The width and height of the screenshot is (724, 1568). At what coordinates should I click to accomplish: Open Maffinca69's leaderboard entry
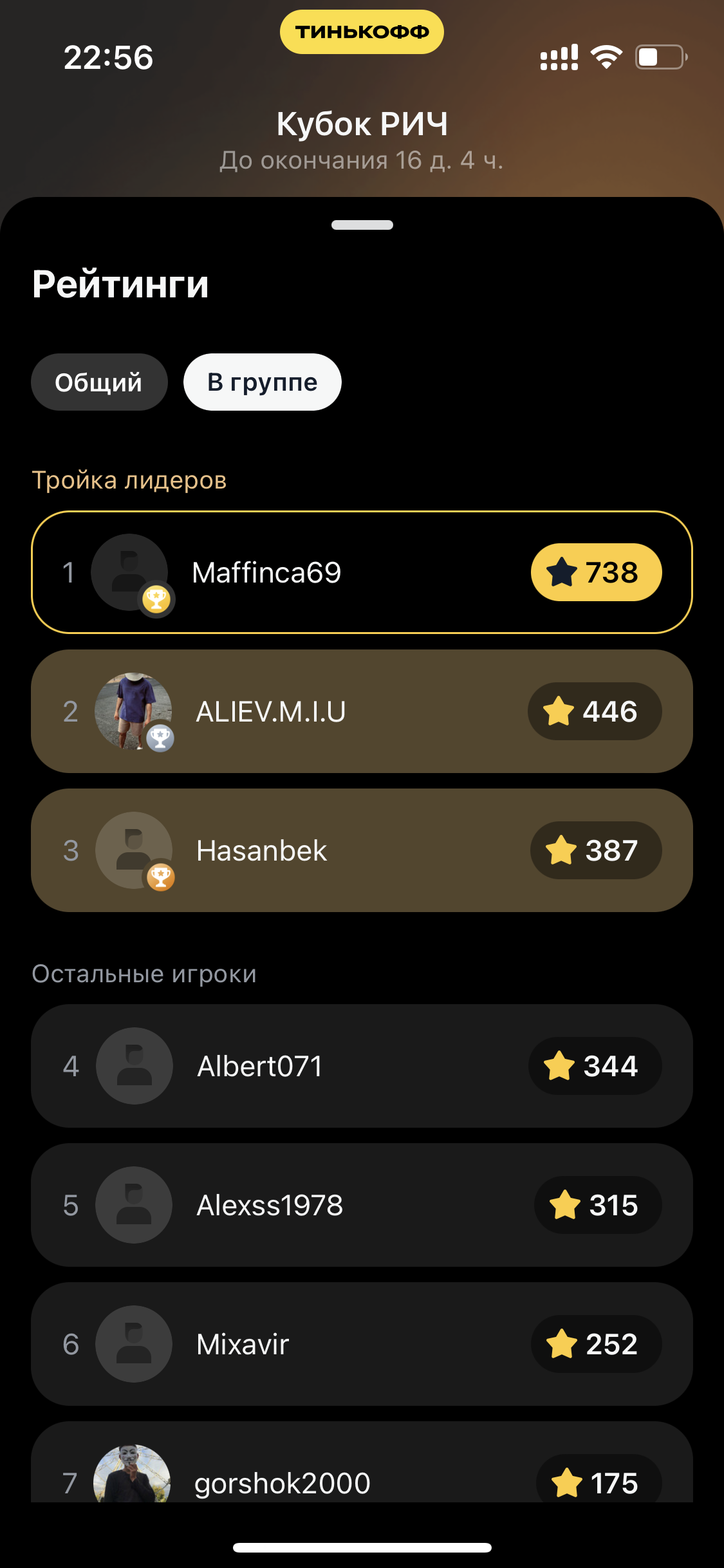point(361,572)
